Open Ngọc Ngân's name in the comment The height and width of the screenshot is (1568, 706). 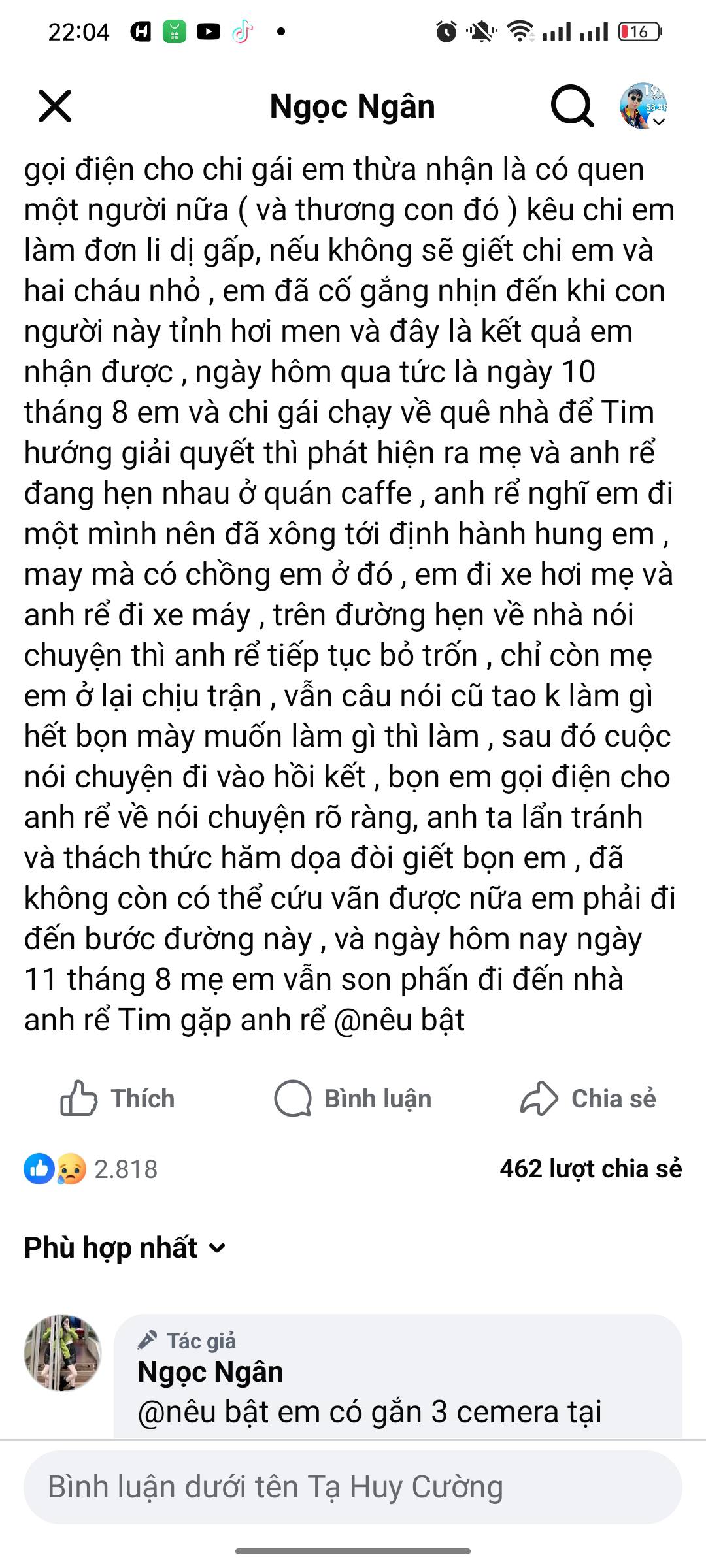click(x=210, y=1372)
